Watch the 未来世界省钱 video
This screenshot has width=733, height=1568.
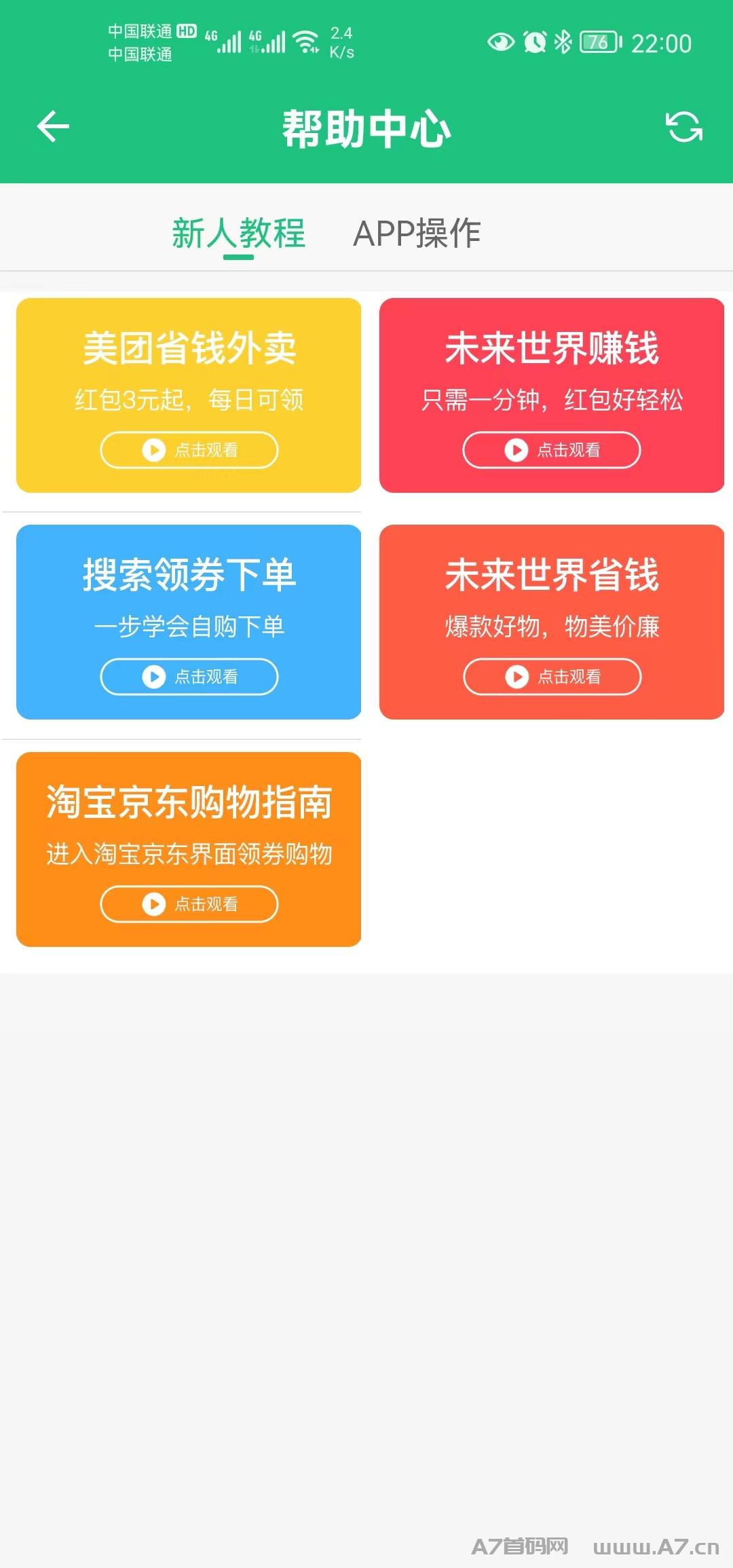coord(552,677)
